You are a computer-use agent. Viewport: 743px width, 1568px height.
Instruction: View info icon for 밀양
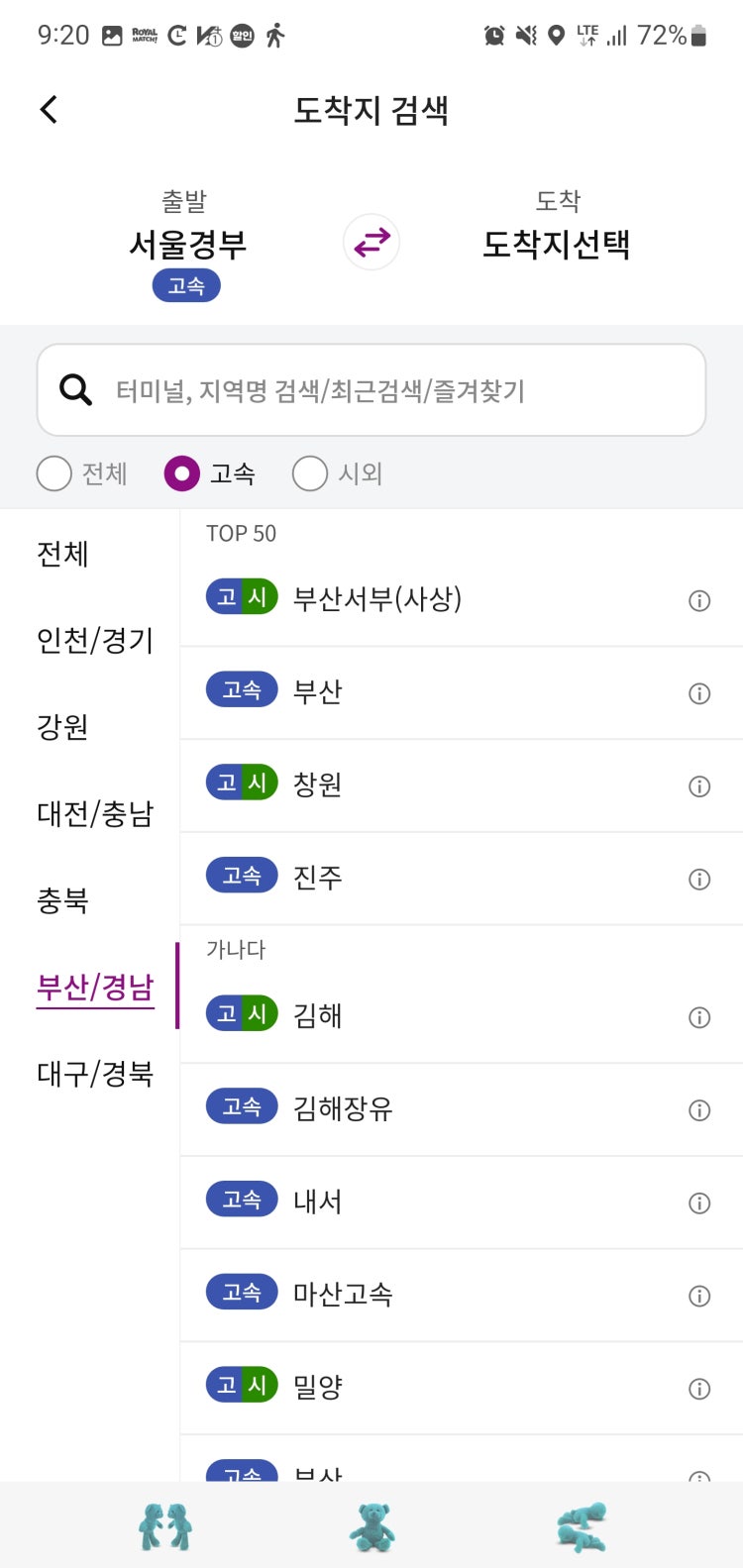(x=699, y=1389)
